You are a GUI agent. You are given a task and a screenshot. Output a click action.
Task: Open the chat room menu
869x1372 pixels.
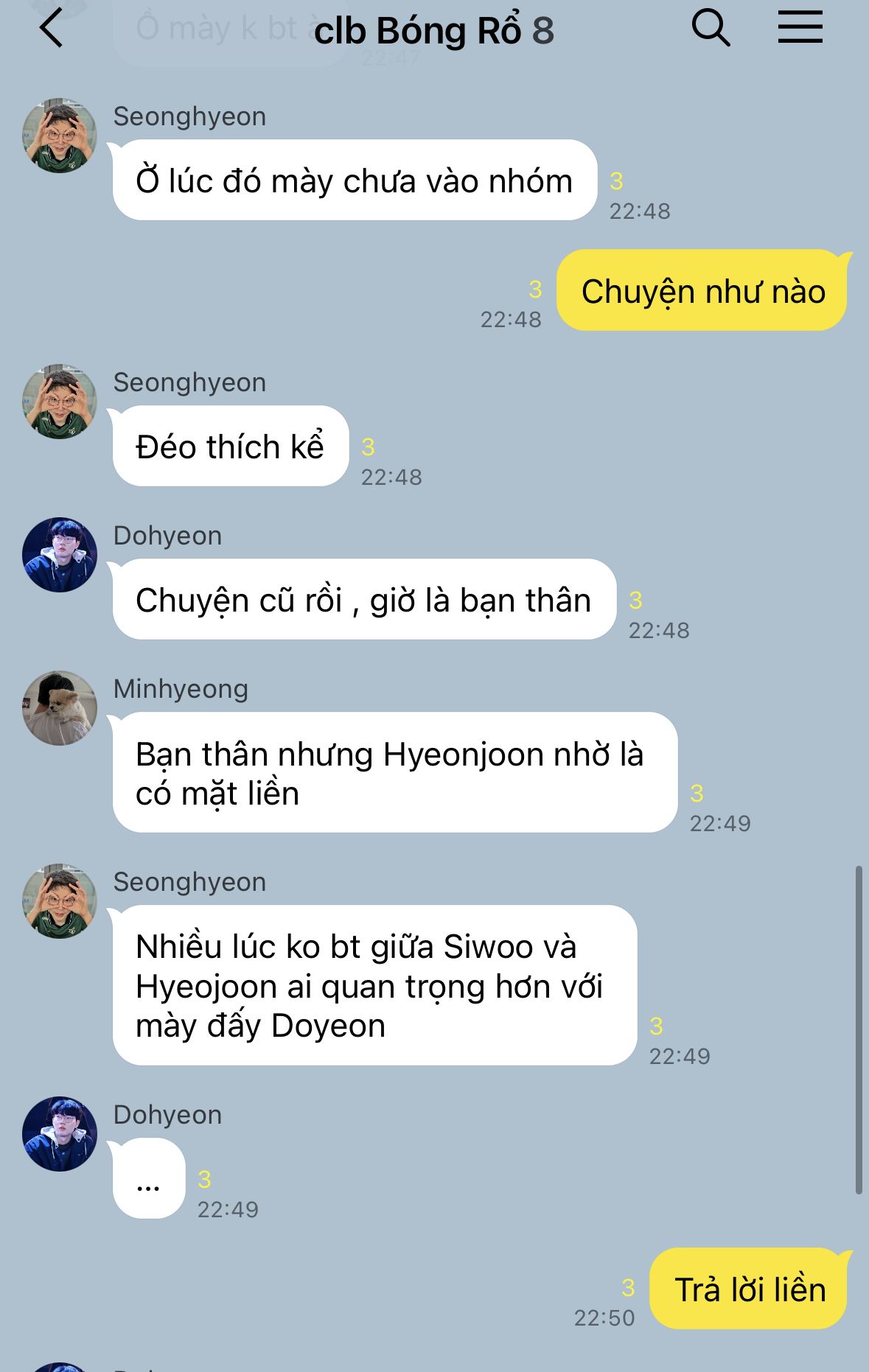point(800,28)
